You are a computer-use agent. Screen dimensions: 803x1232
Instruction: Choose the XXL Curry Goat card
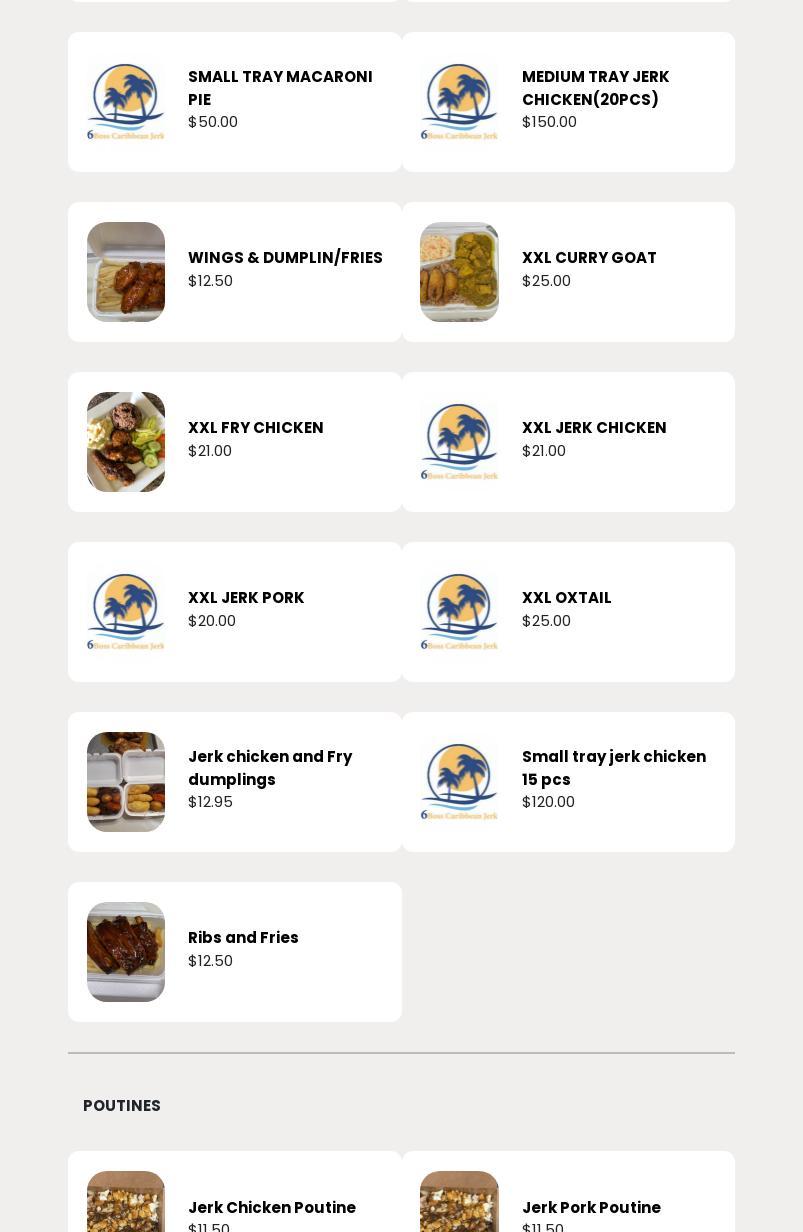(x=568, y=272)
